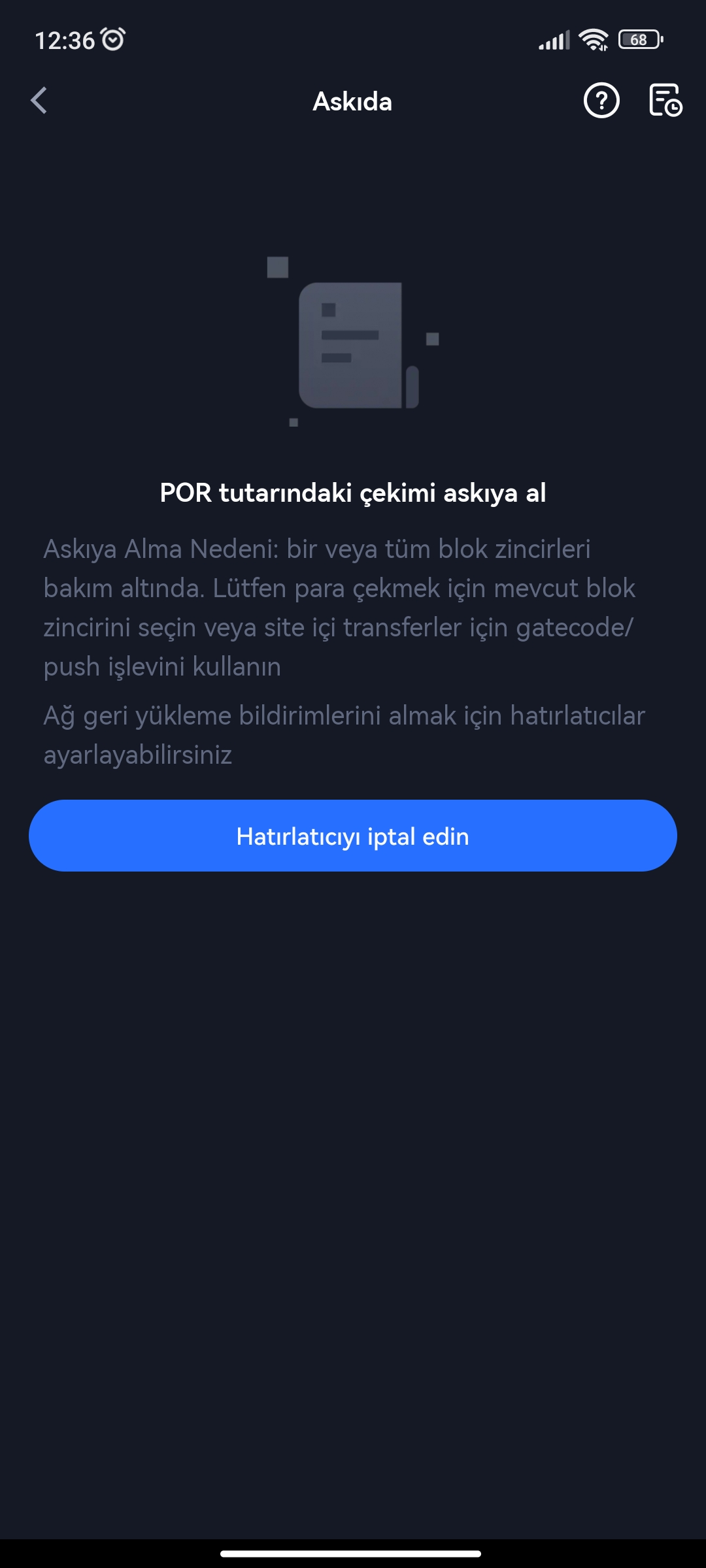Select the Askıda title text
The width and height of the screenshot is (706, 1568).
[353, 101]
